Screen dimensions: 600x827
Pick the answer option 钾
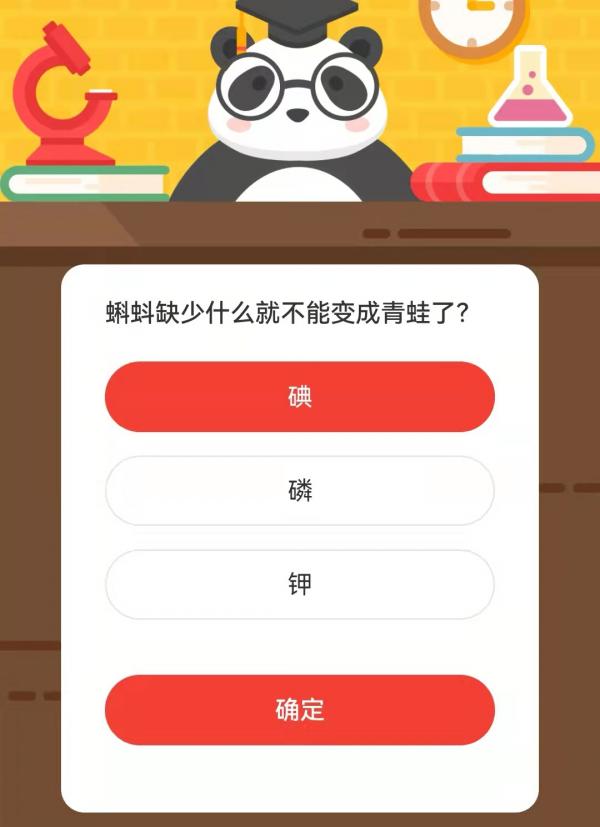(300, 584)
